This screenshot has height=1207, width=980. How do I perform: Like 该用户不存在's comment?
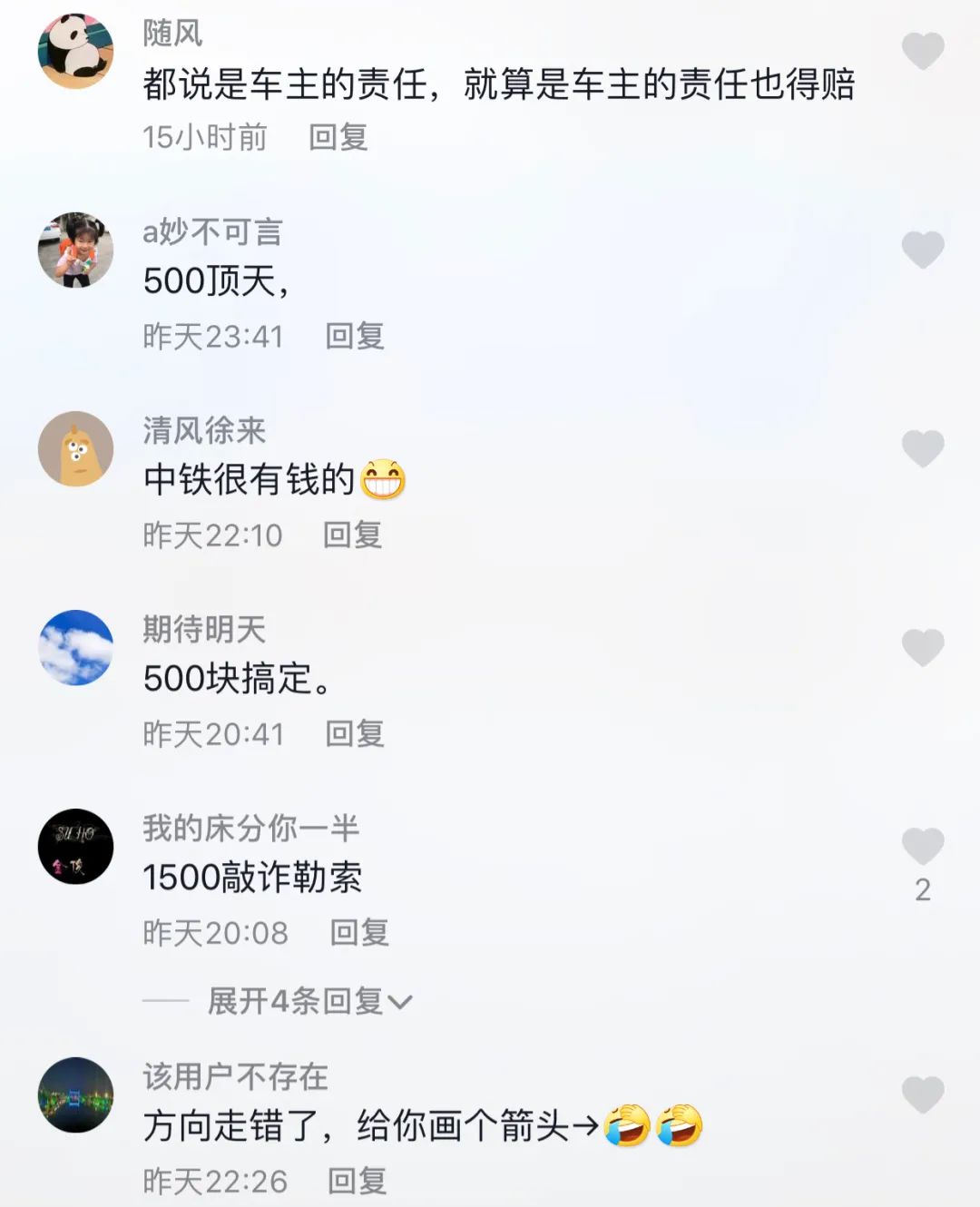[x=922, y=1094]
